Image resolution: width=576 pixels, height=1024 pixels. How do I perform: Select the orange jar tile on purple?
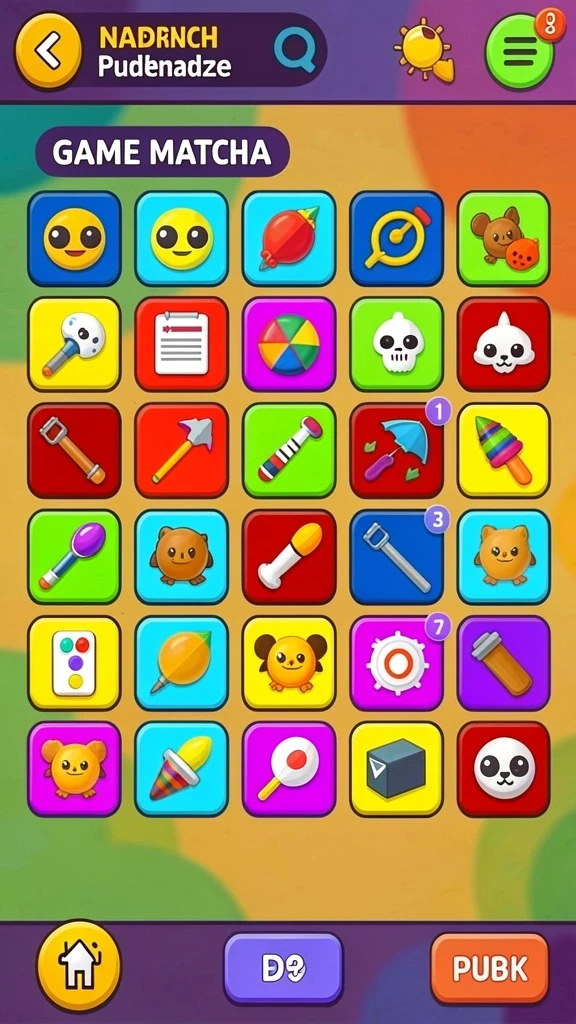click(504, 663)
